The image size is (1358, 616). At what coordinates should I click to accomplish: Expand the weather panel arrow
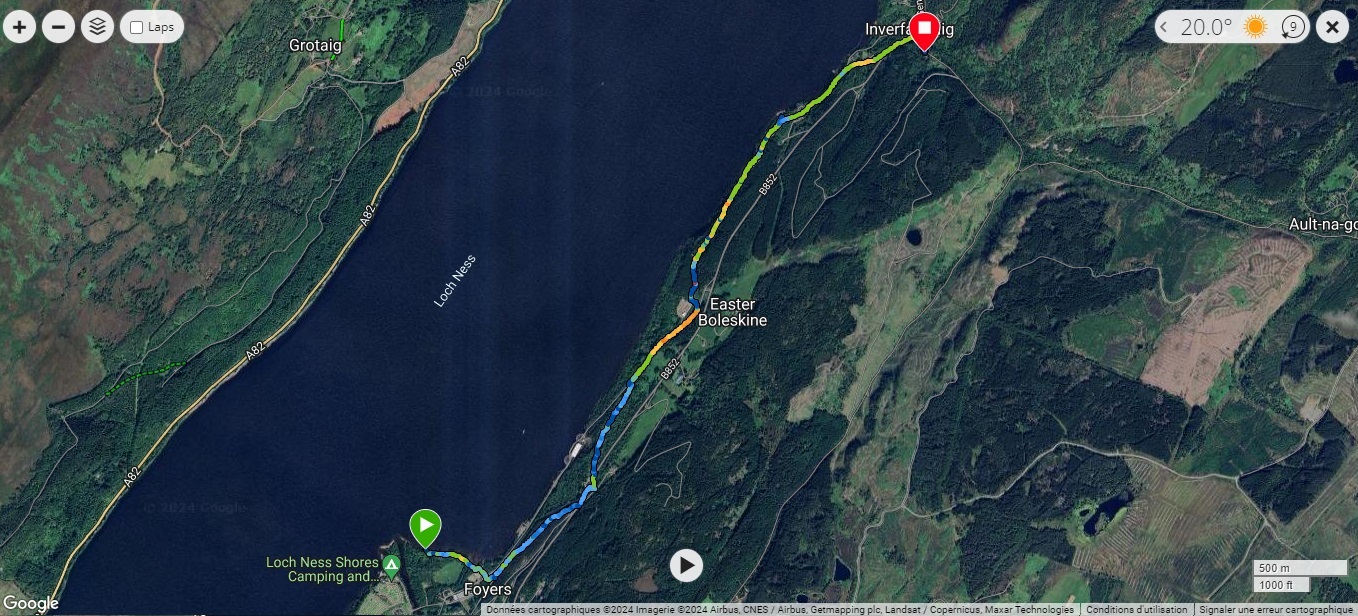point(1166,27)
